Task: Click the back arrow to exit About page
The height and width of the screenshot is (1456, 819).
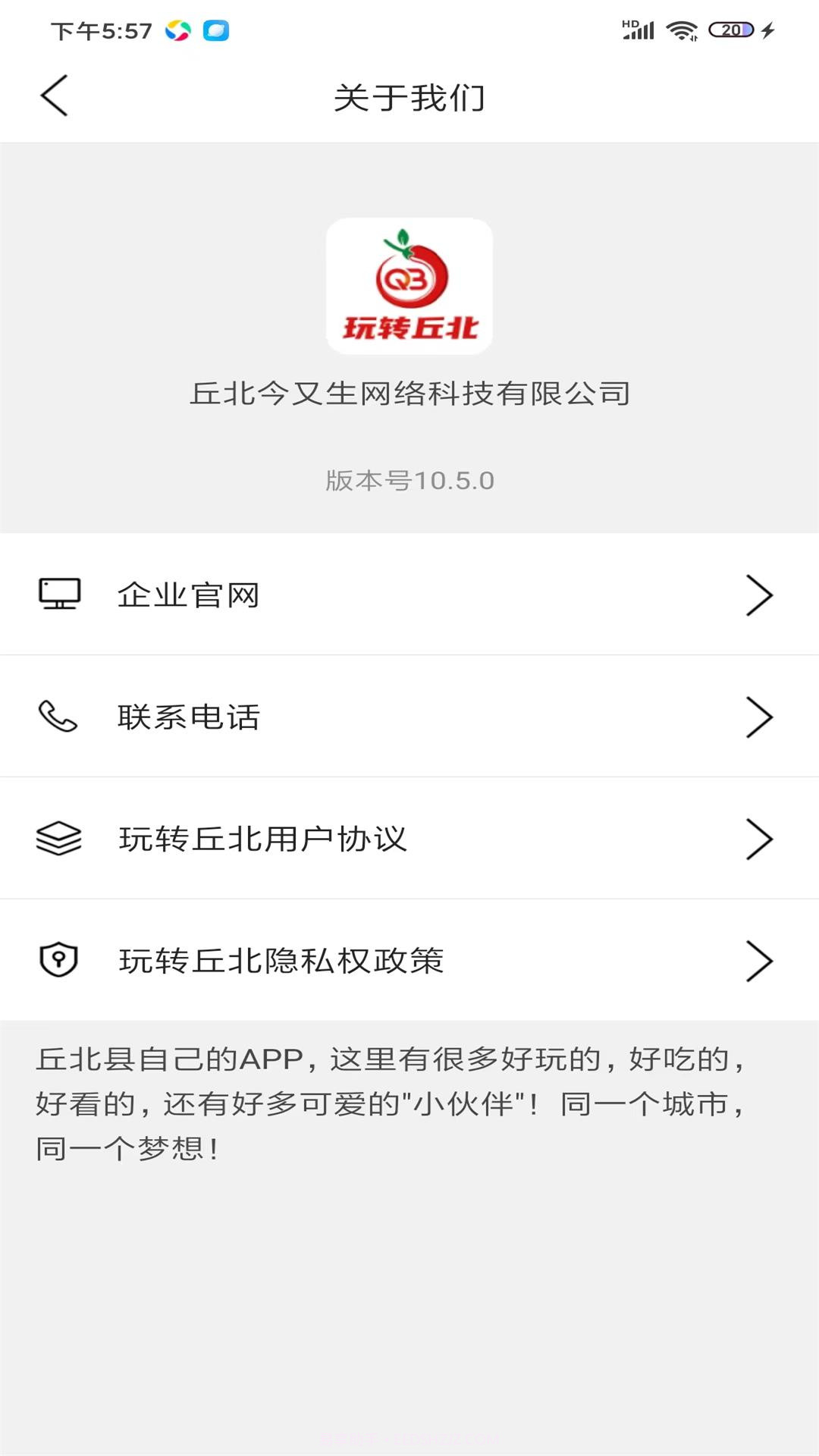Action: 54,96
